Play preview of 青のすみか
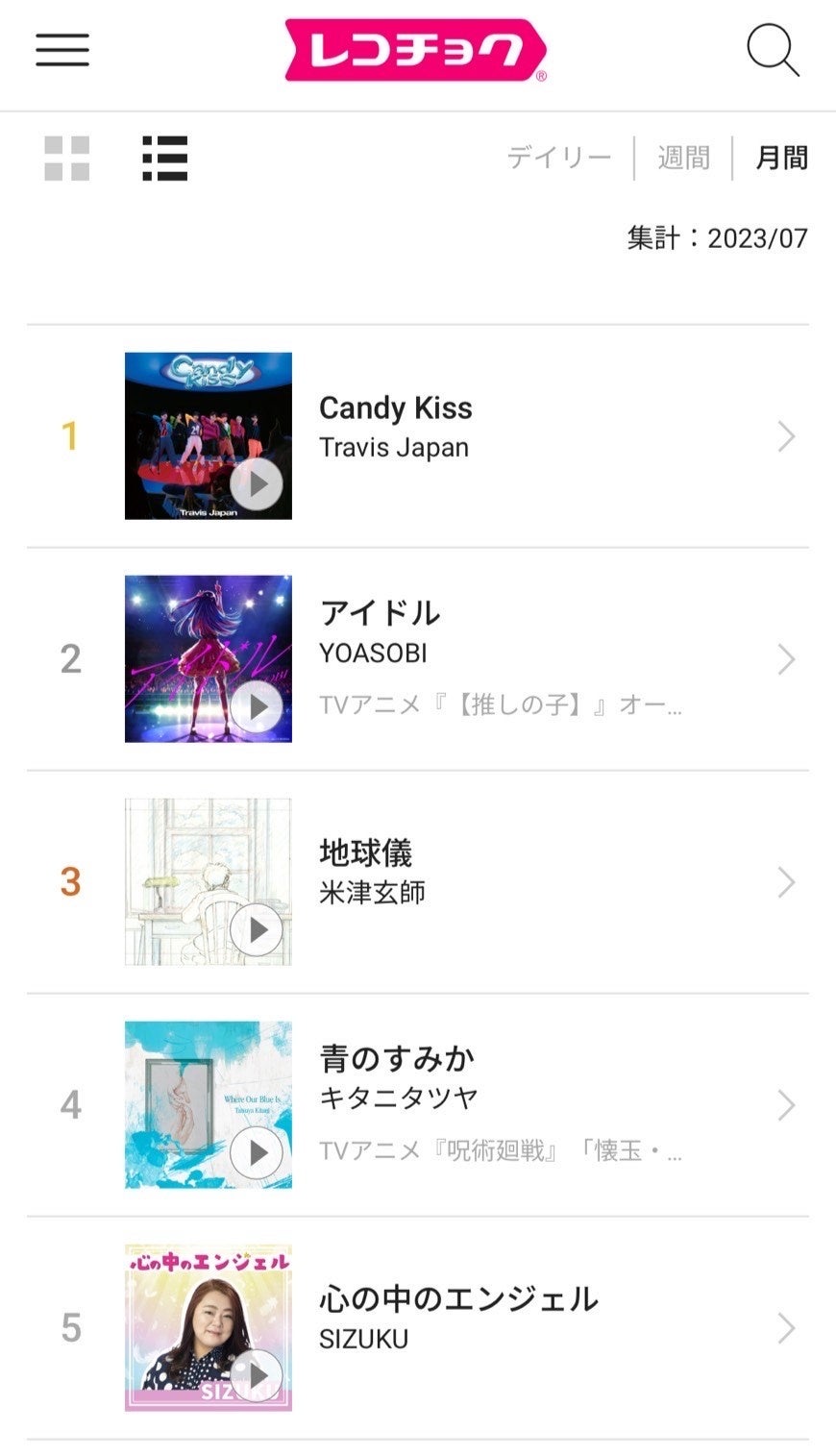836x1456 pixels. [x=257, y=1153]
